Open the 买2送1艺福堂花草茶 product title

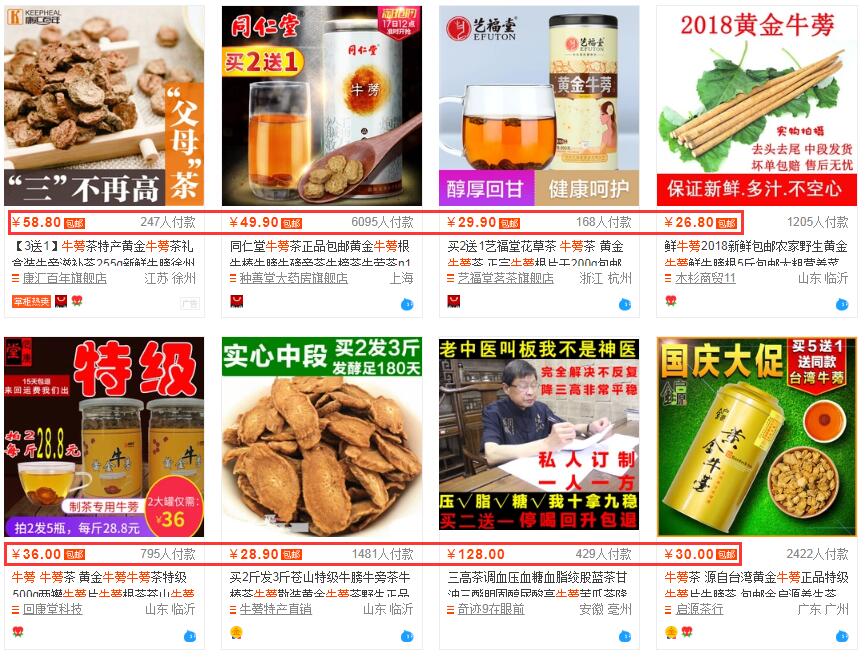pos(536,246)
